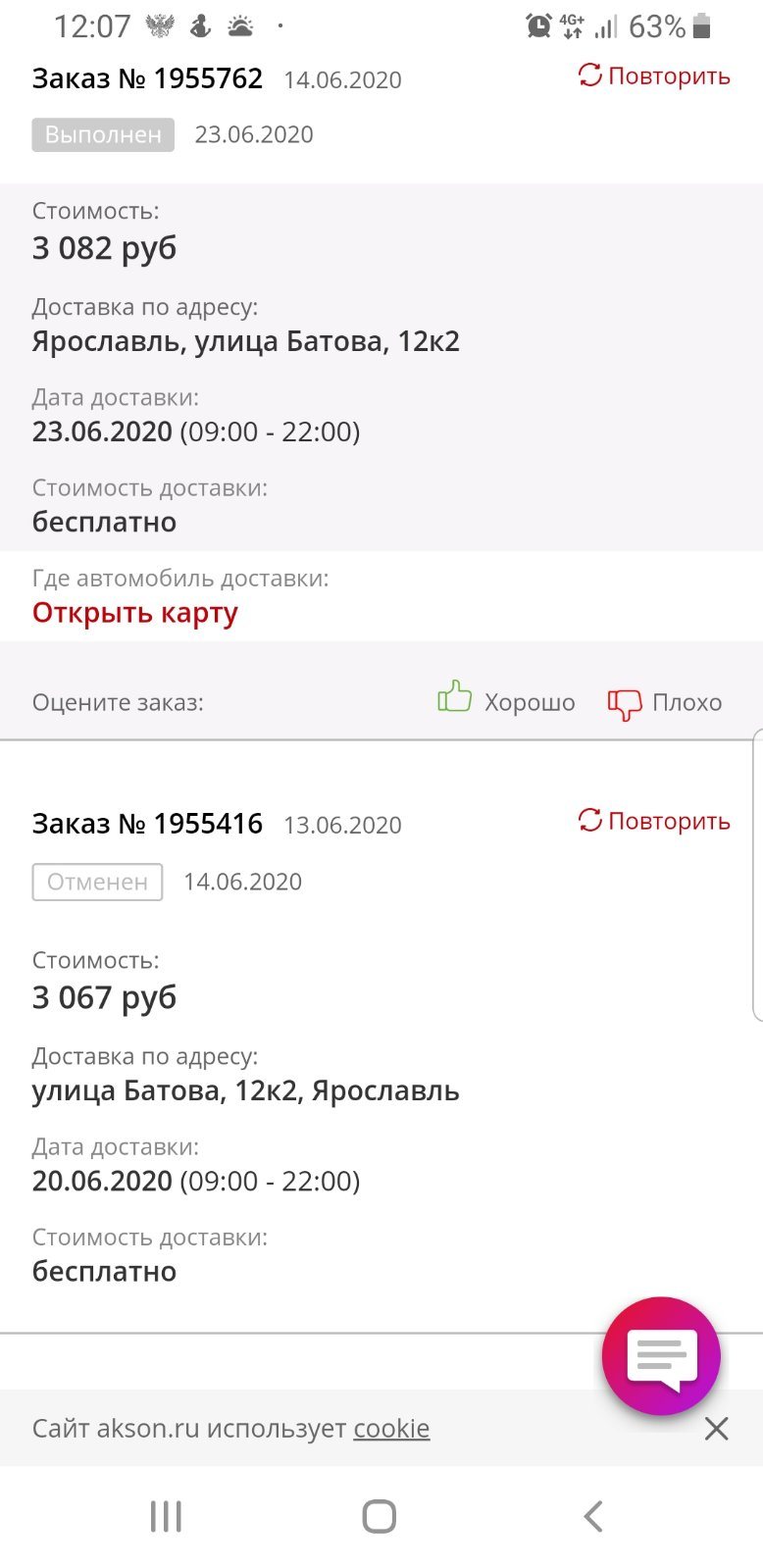Dismiss the cookie notice banner

(717, 1429)
